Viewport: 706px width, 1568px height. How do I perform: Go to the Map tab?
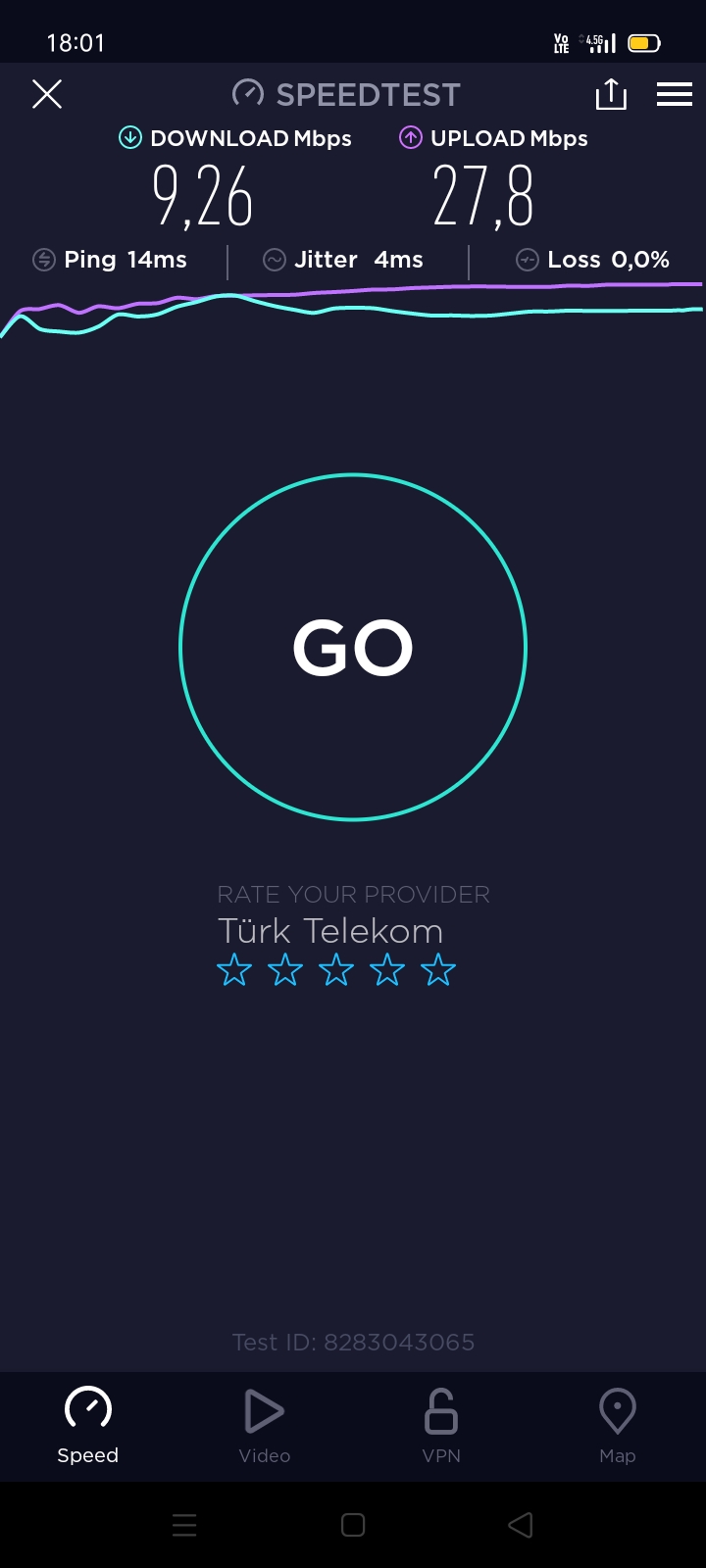tap(618, 1426)
